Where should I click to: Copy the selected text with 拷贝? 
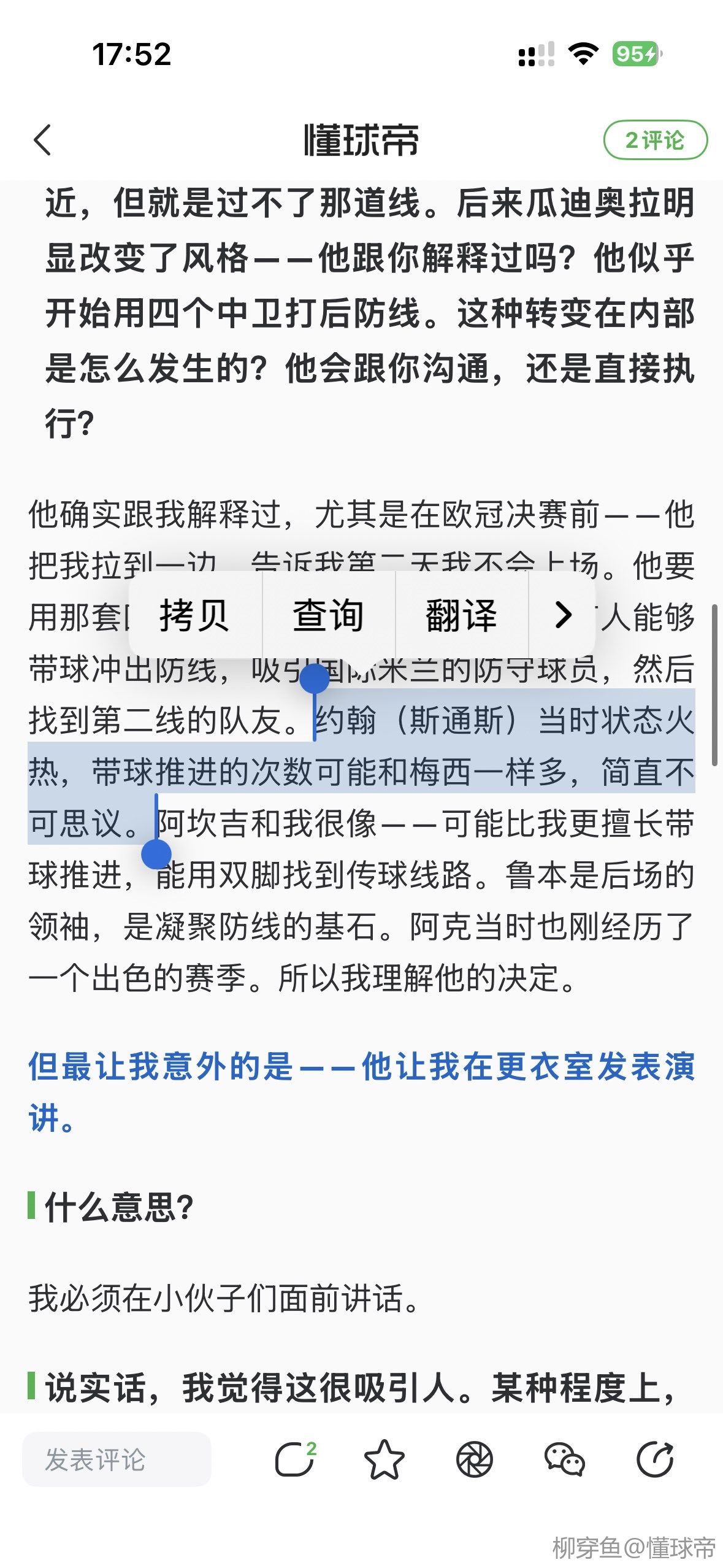[194, 615]
